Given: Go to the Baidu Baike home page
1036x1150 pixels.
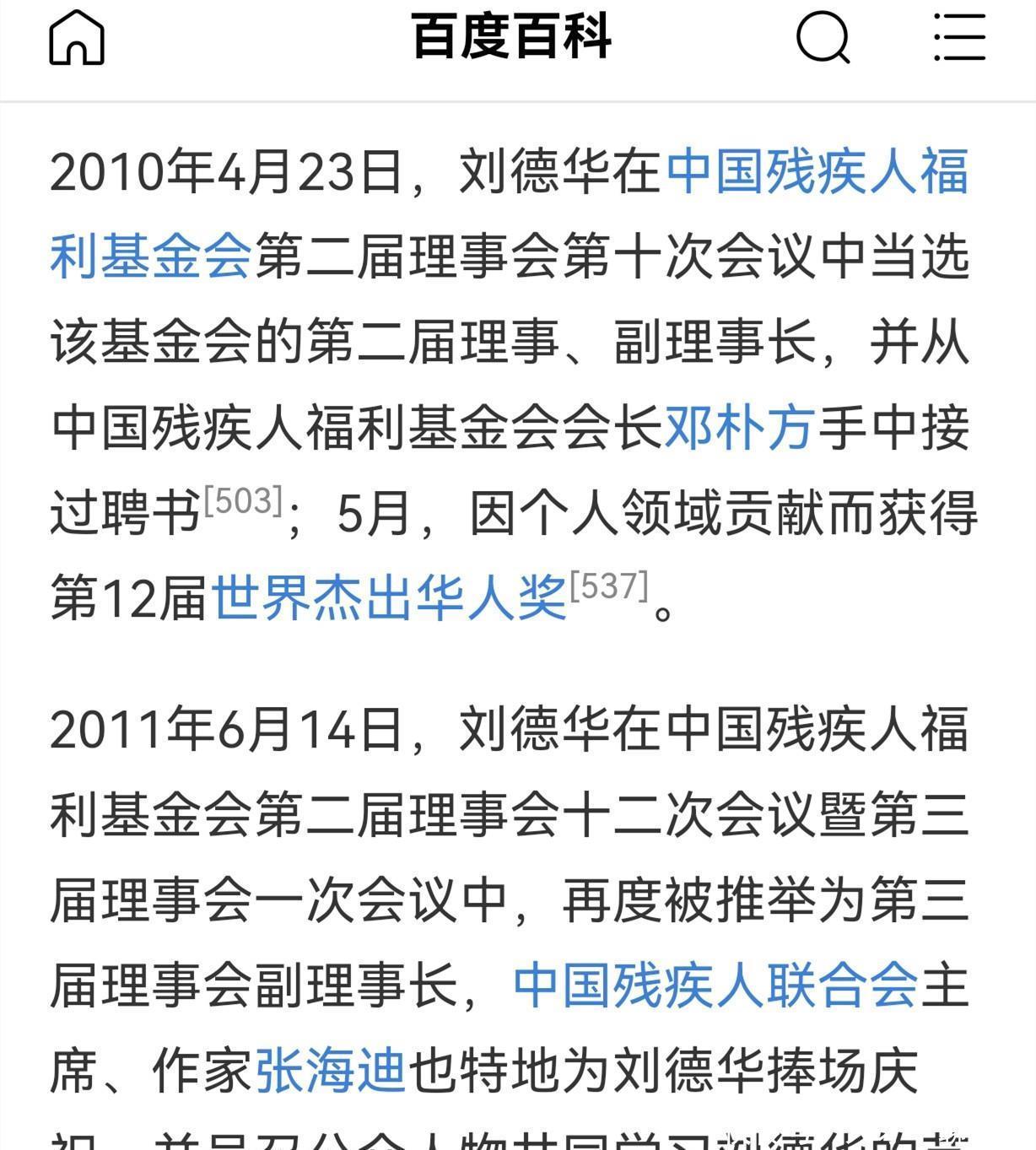Looking at the screenshot, I should tap(77, 38).
